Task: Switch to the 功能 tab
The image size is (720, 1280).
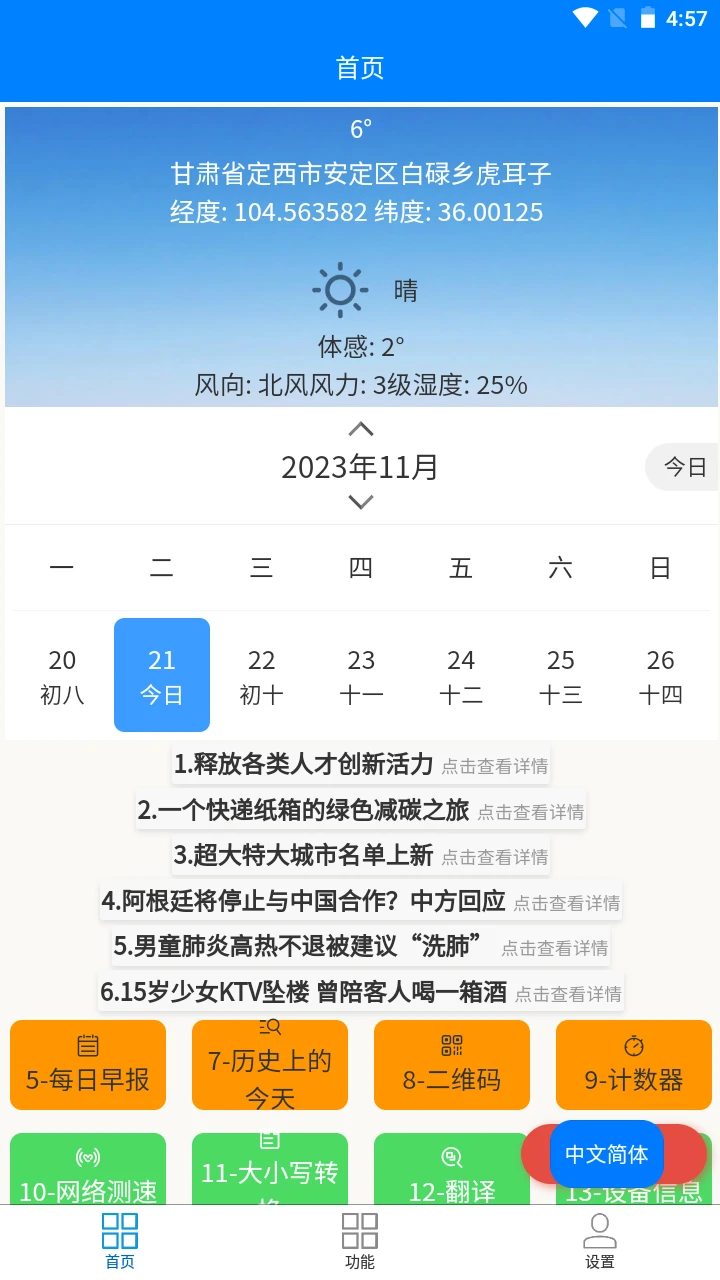Action: point(360,1242)
